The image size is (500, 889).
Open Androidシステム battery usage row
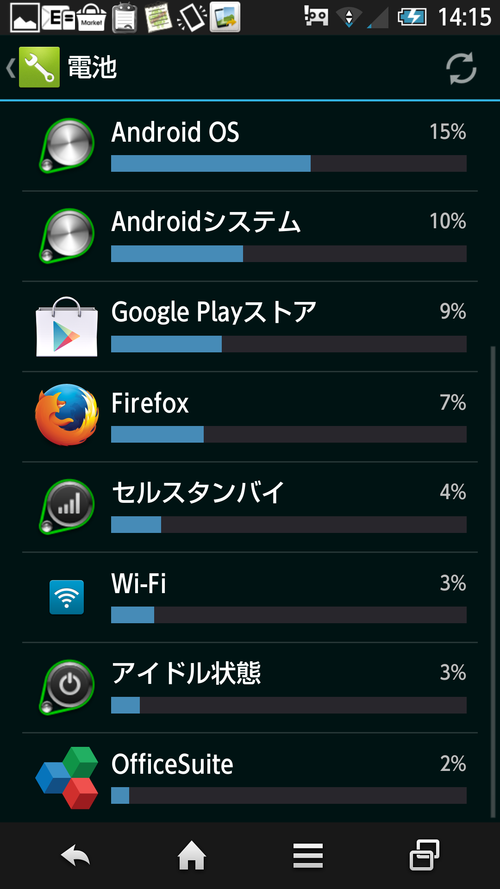click(250, 236)
